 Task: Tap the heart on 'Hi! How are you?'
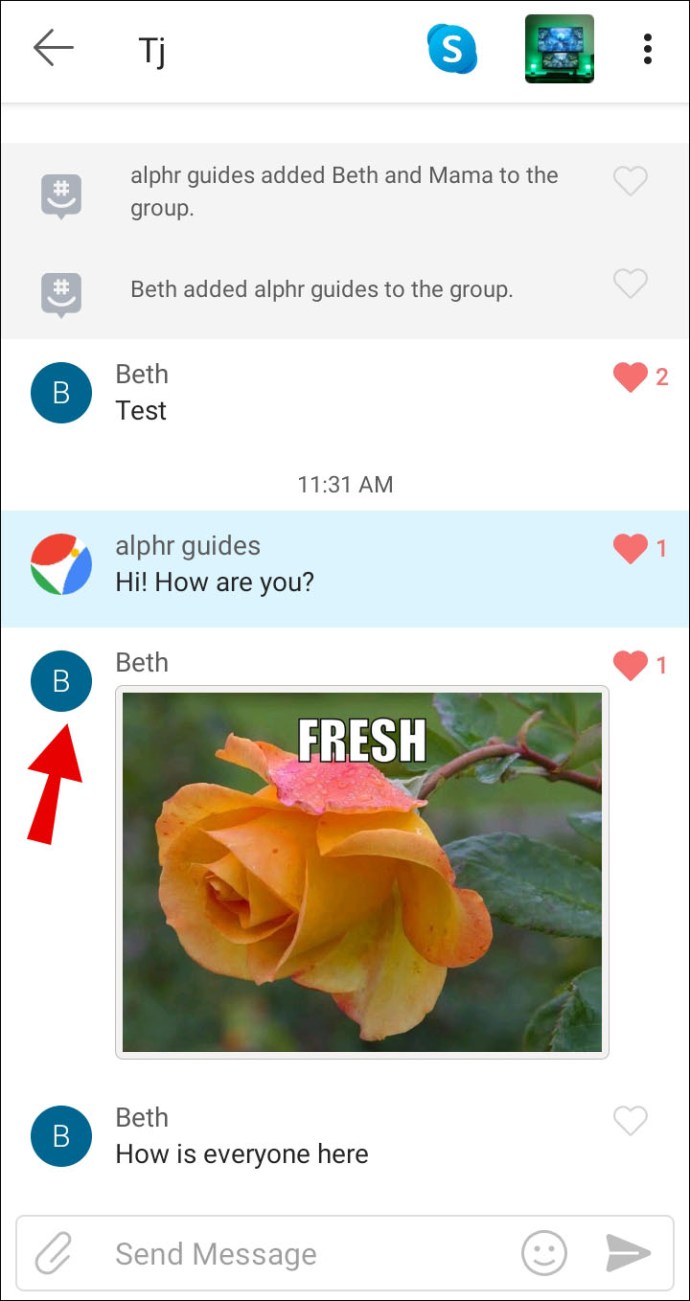pyautogui.click(x=630, y=548)
